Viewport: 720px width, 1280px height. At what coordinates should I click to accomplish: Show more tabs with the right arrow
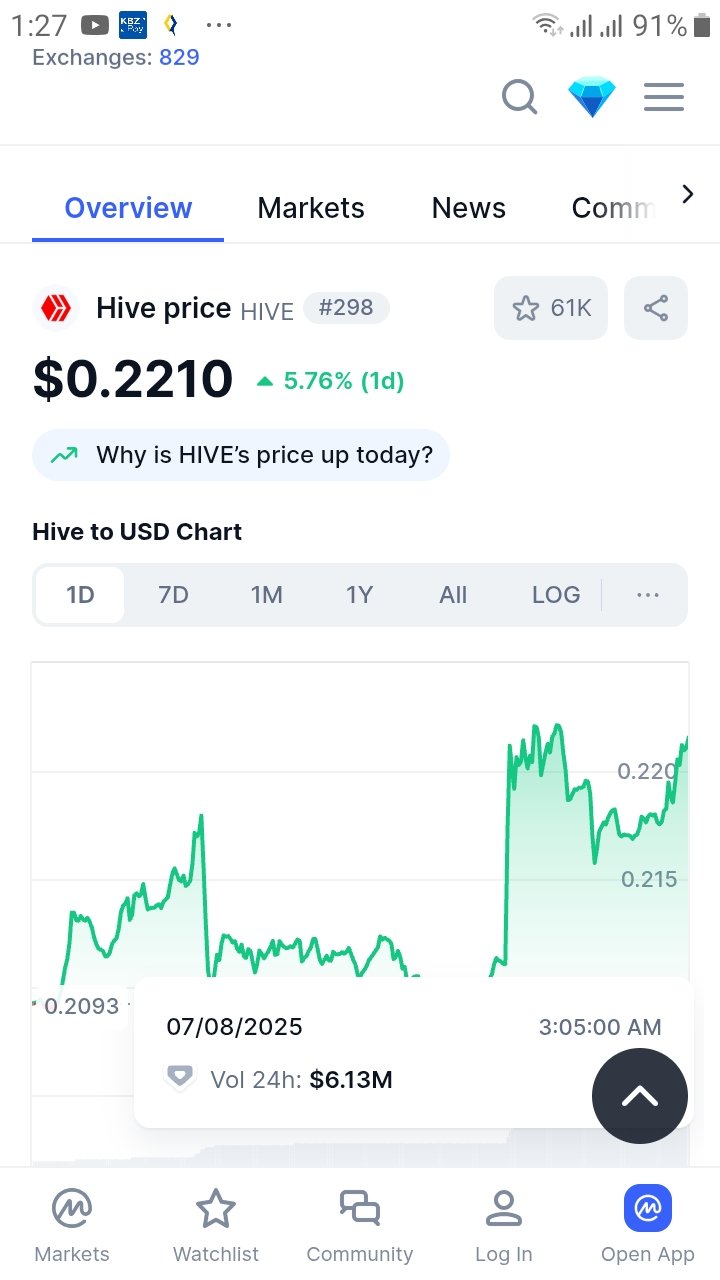[x=687, y=194]
